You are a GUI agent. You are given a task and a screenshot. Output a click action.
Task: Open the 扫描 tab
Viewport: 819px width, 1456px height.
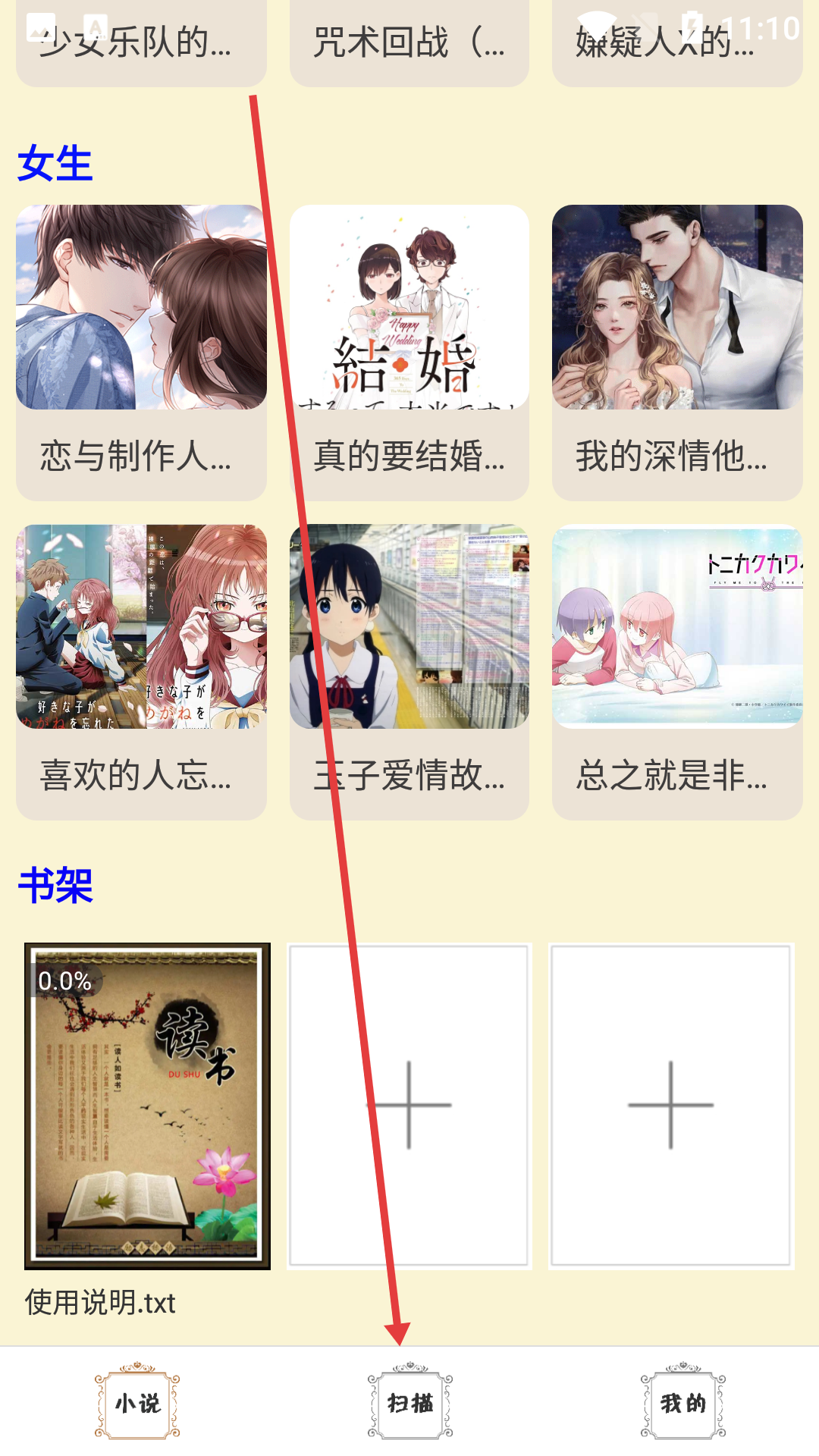click(409, 1403)
